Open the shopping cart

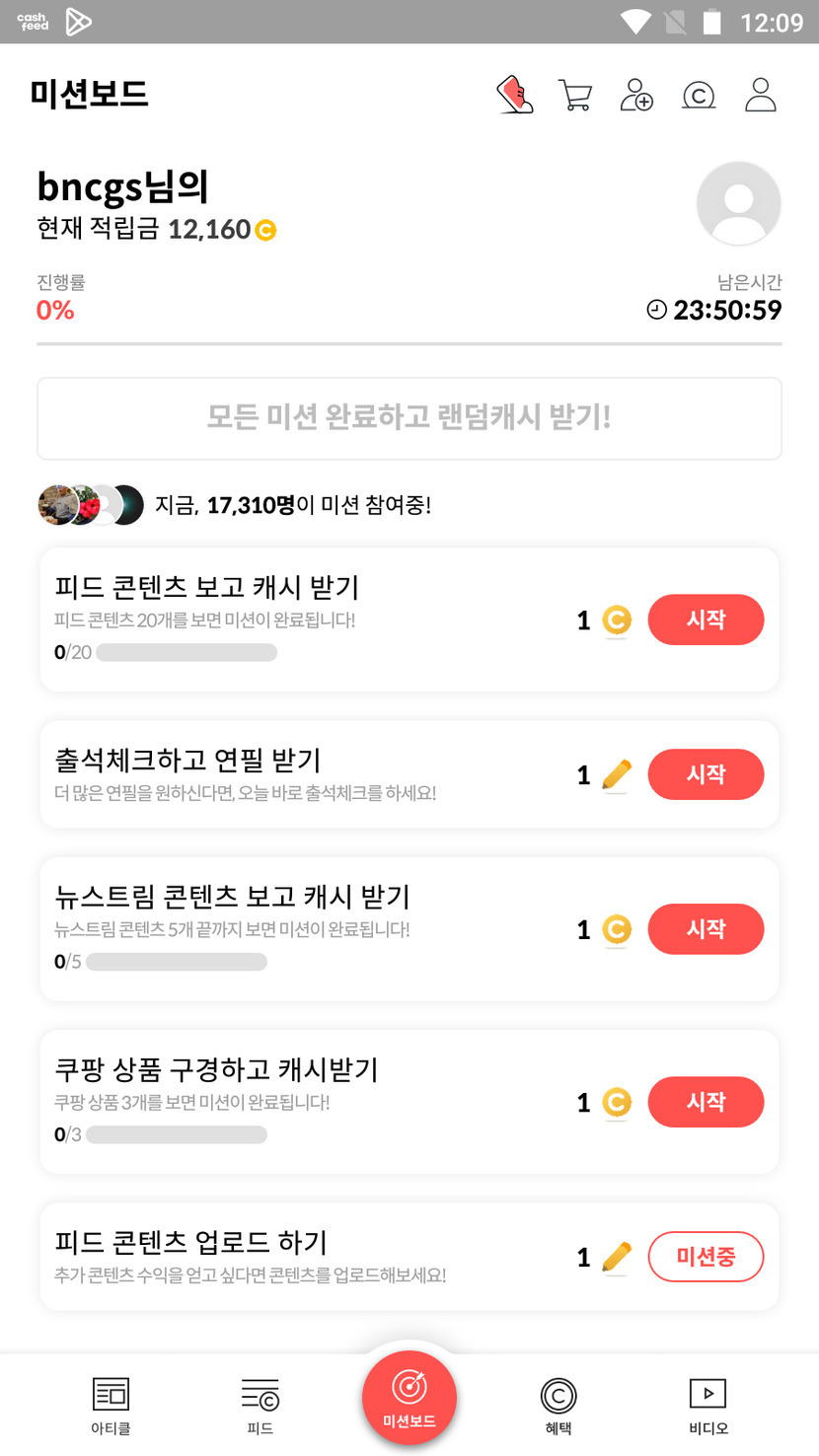click(x=574, y=96)
